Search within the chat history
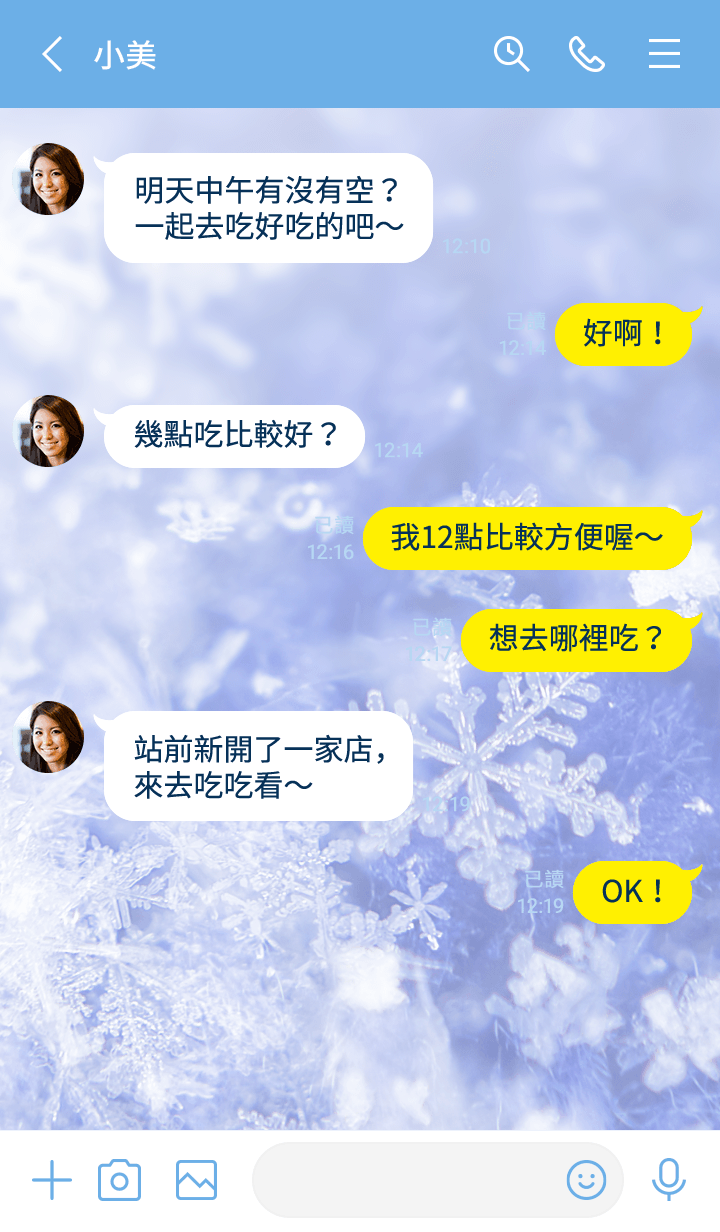720x1232 pixels. click(x=511, y=54)
